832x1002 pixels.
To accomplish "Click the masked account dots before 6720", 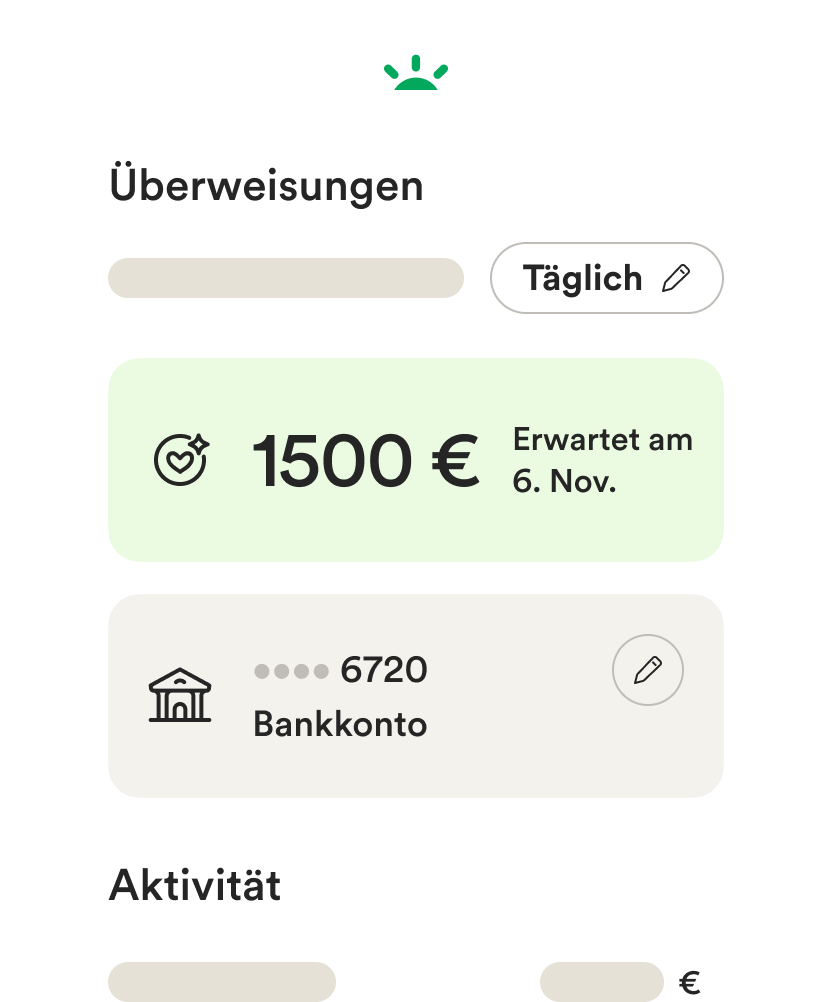I will 291,670.
